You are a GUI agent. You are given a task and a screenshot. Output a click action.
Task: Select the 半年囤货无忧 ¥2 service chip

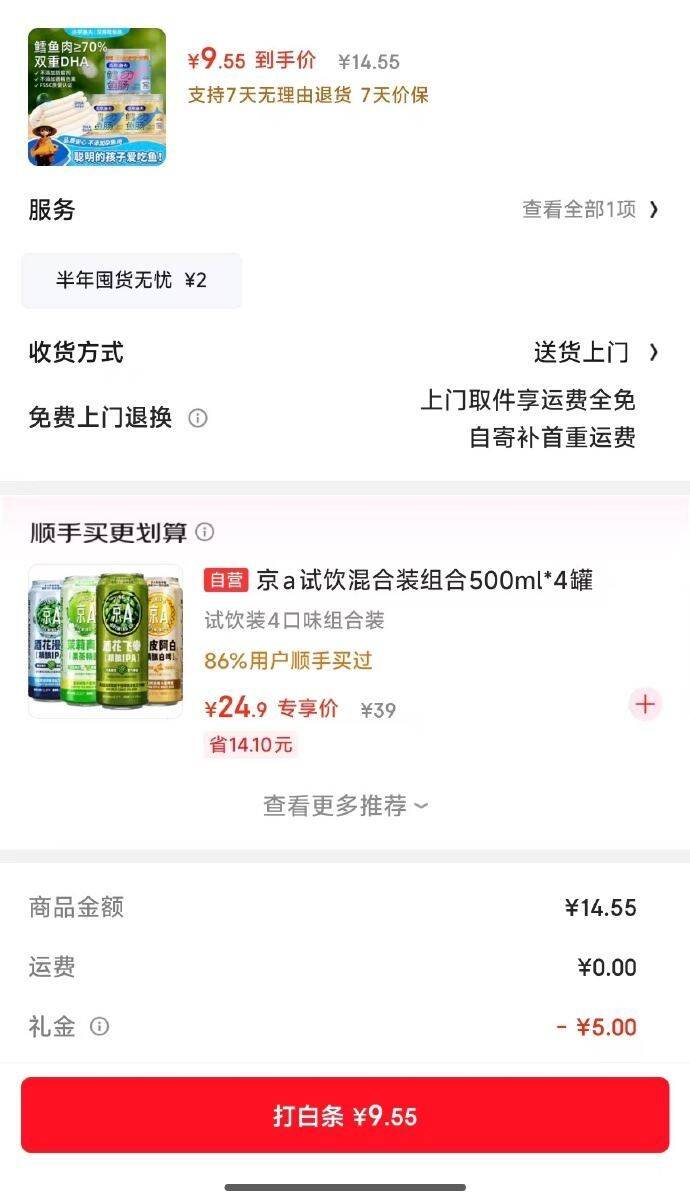(x=131, y=281)
